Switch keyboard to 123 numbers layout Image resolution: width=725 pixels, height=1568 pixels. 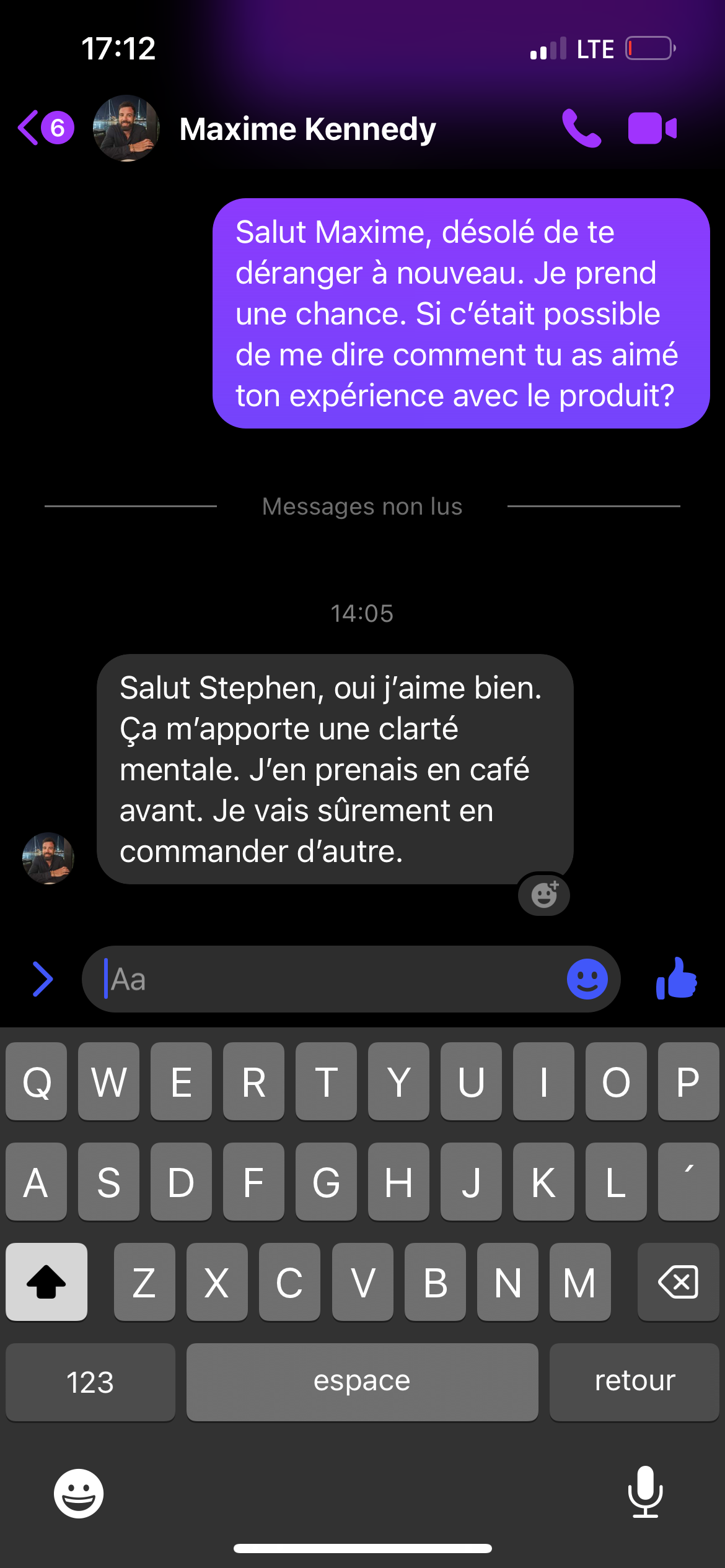point(90,1382)
